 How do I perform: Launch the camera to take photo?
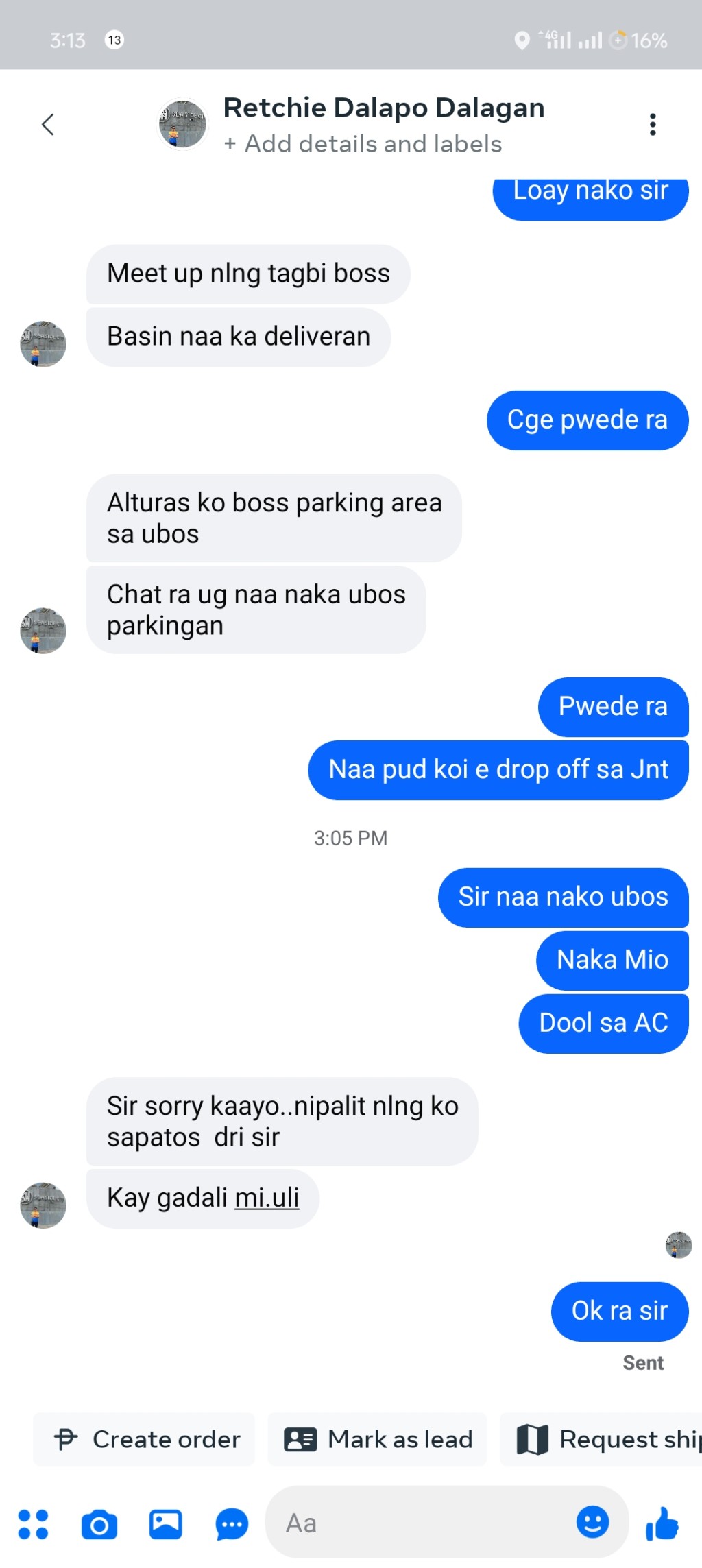(99, 1524)
